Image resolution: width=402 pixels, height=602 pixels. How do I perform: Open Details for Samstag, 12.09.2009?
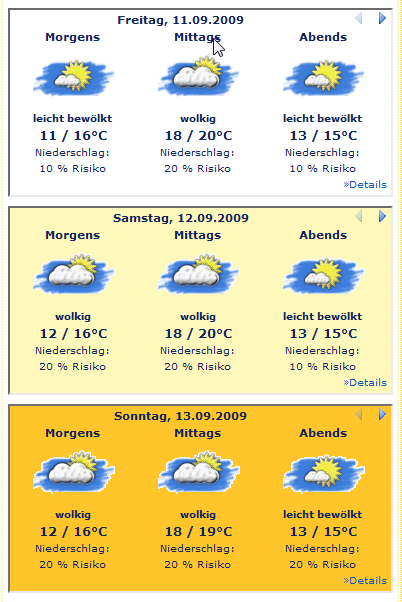click(x=365, y=383)
